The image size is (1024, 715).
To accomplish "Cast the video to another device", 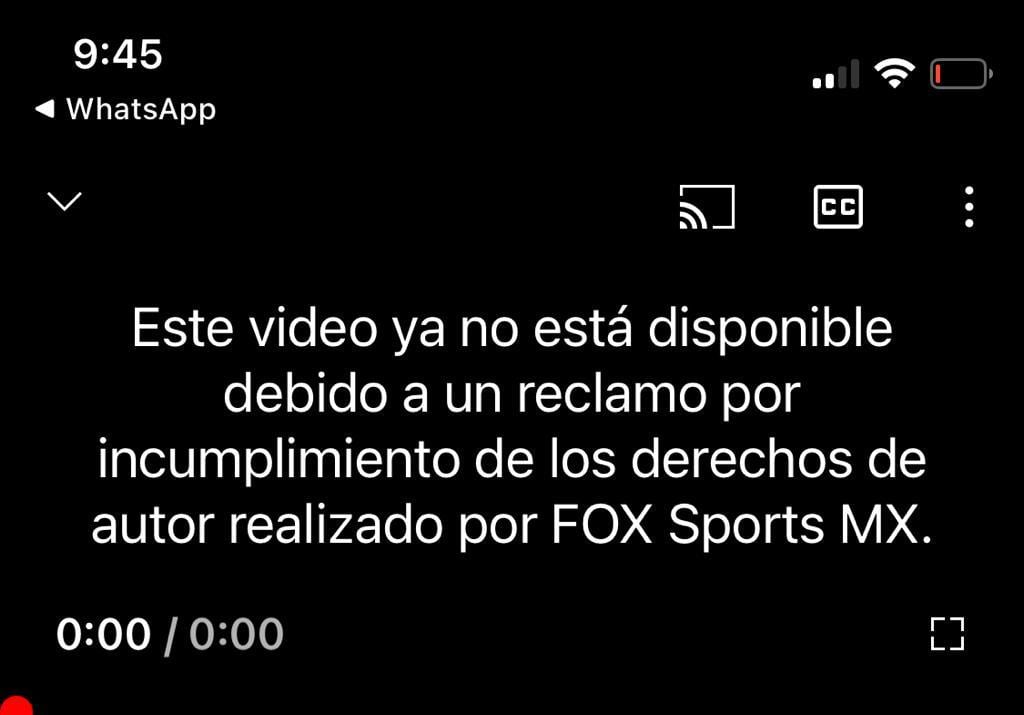I will (706, 207).
